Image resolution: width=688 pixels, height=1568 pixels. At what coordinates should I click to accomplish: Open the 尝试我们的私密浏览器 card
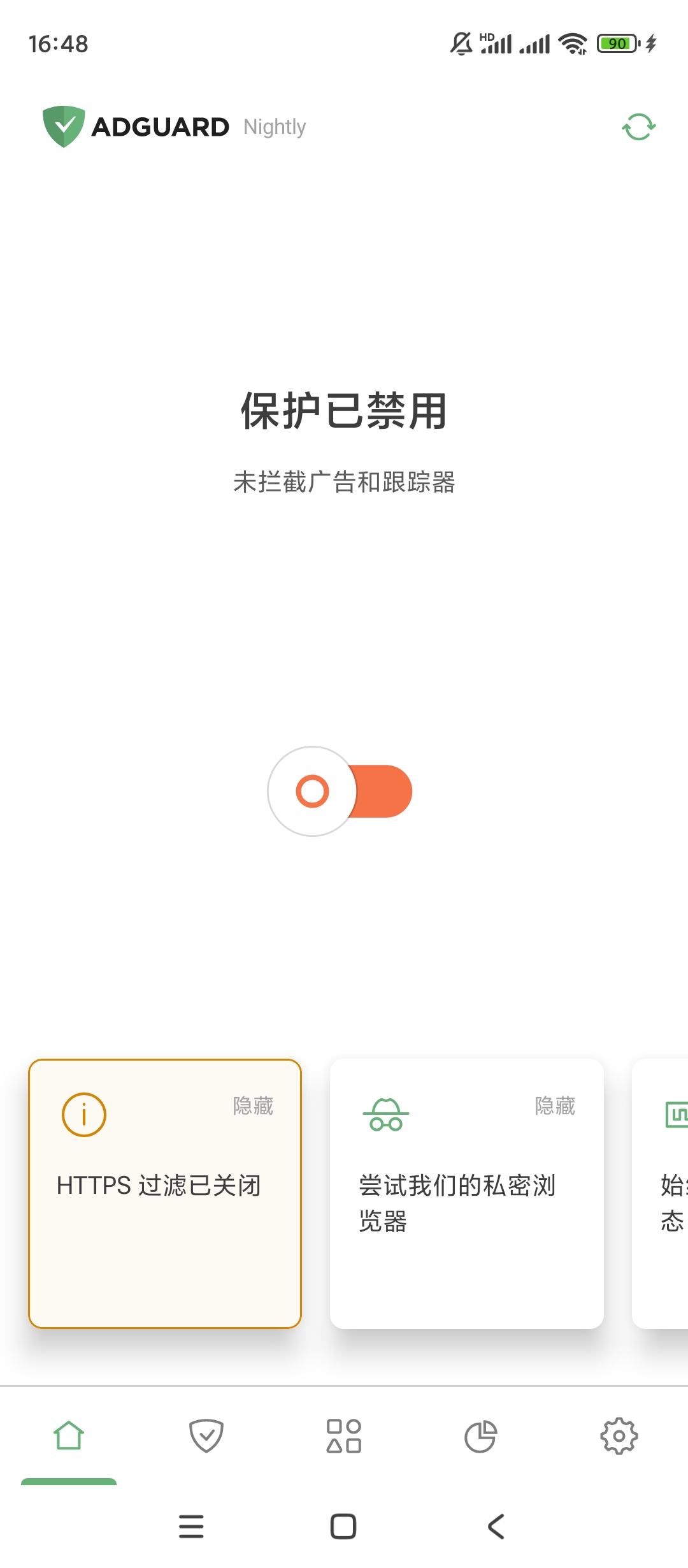click(466, 1211)
